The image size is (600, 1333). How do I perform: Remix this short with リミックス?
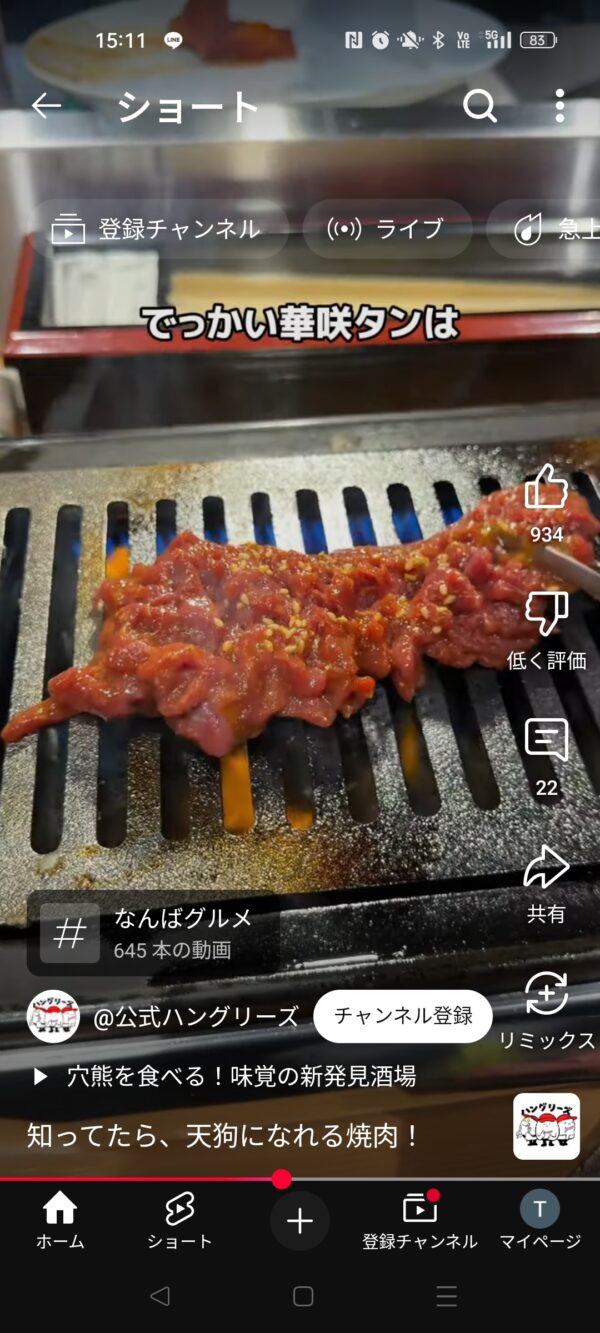pyautogui.click(x=546, y=996)
